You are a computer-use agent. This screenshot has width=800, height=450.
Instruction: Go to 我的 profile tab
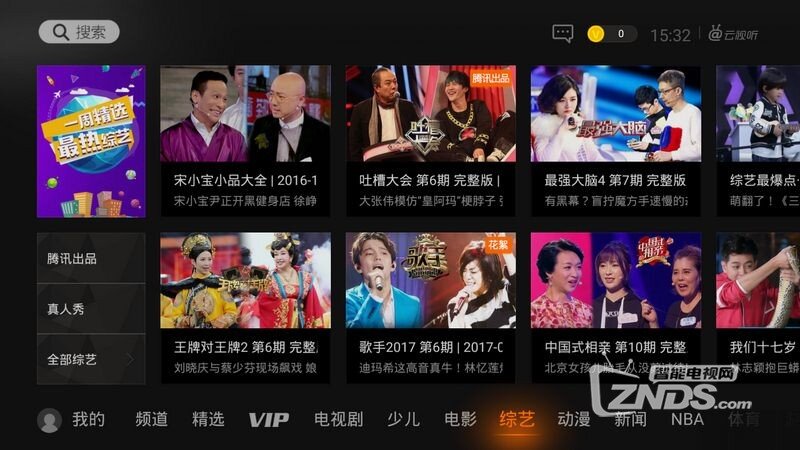tap(71, 419)
